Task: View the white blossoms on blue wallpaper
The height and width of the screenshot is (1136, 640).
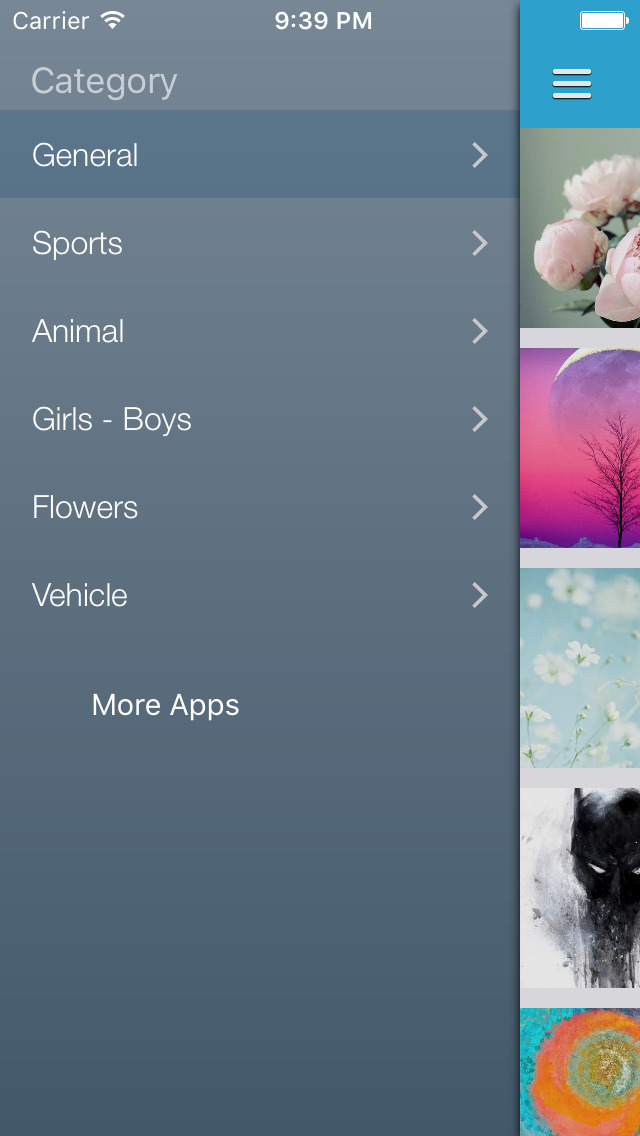Action: (580, 668)
